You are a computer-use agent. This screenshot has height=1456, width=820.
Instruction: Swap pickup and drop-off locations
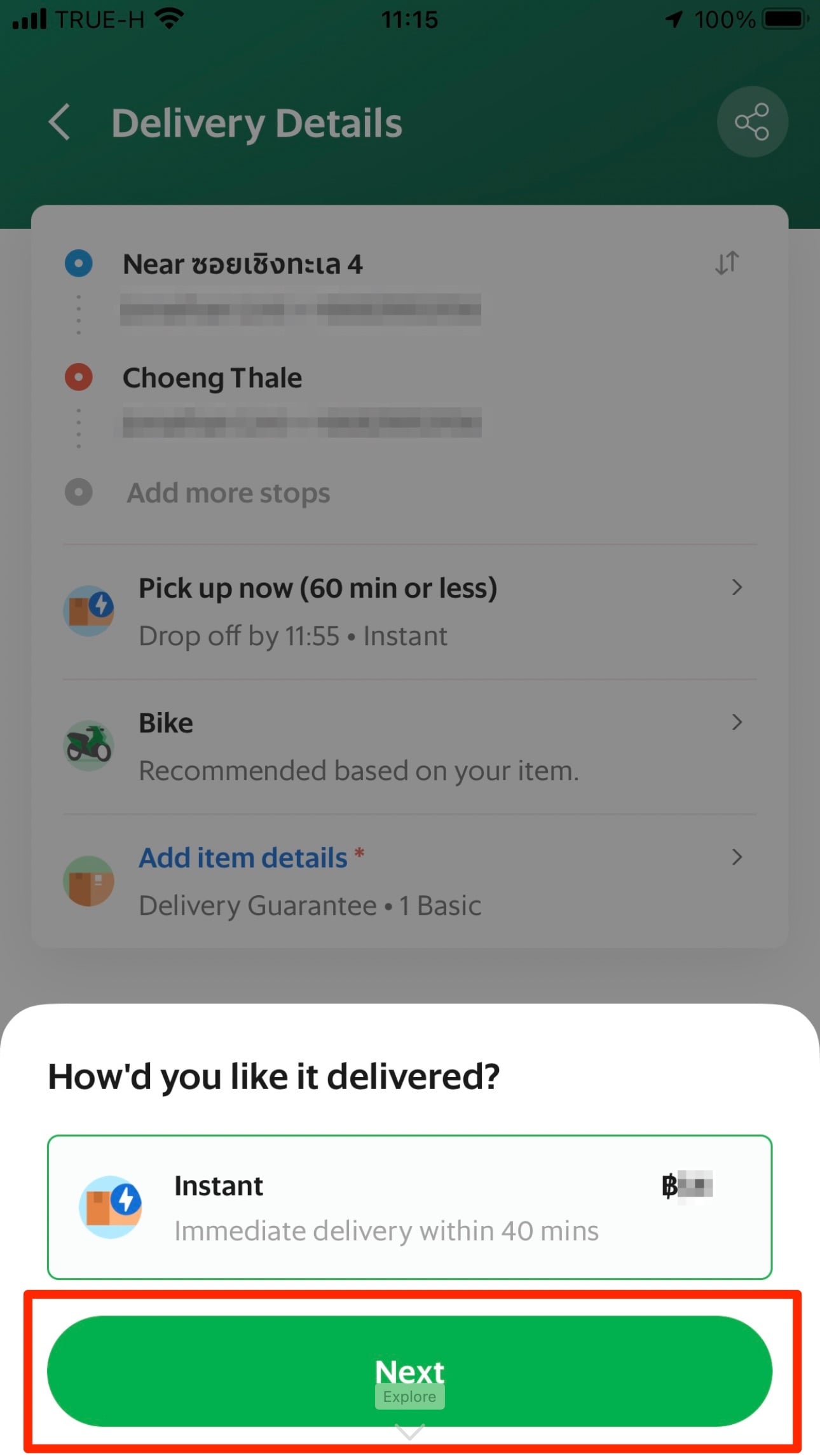tap(727, 263)
